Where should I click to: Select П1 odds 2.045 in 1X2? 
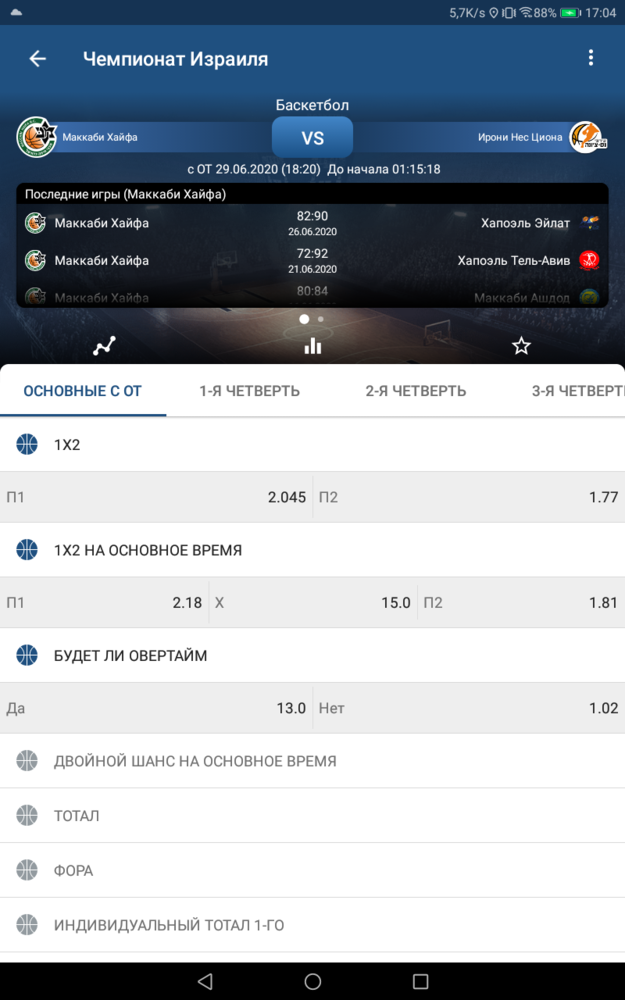coord(156,497)
